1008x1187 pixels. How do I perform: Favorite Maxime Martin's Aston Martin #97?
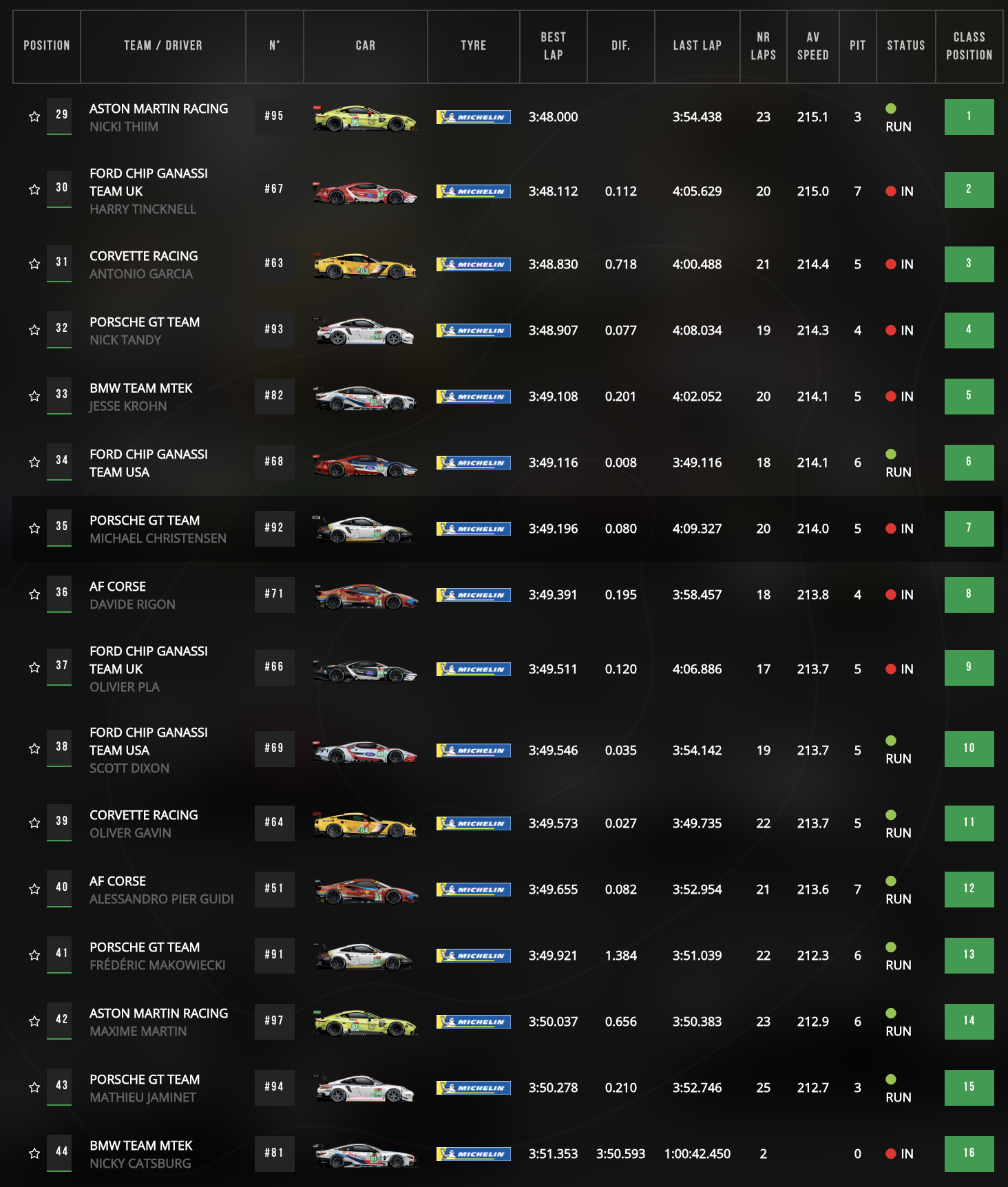coord(34,1022)
